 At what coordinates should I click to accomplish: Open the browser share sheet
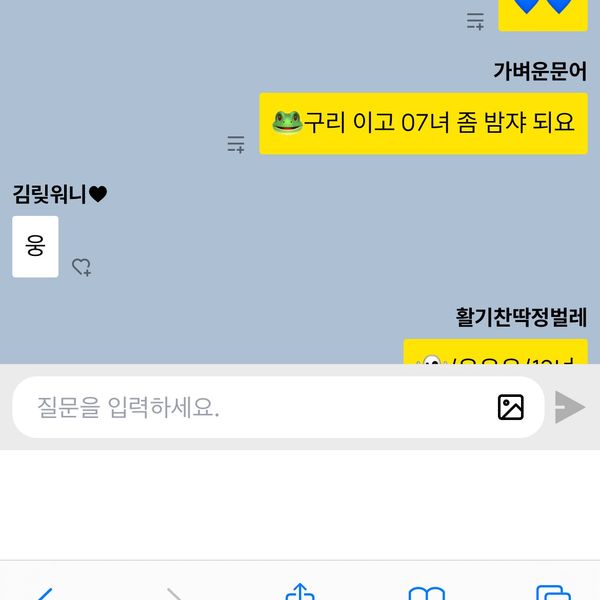300,592
